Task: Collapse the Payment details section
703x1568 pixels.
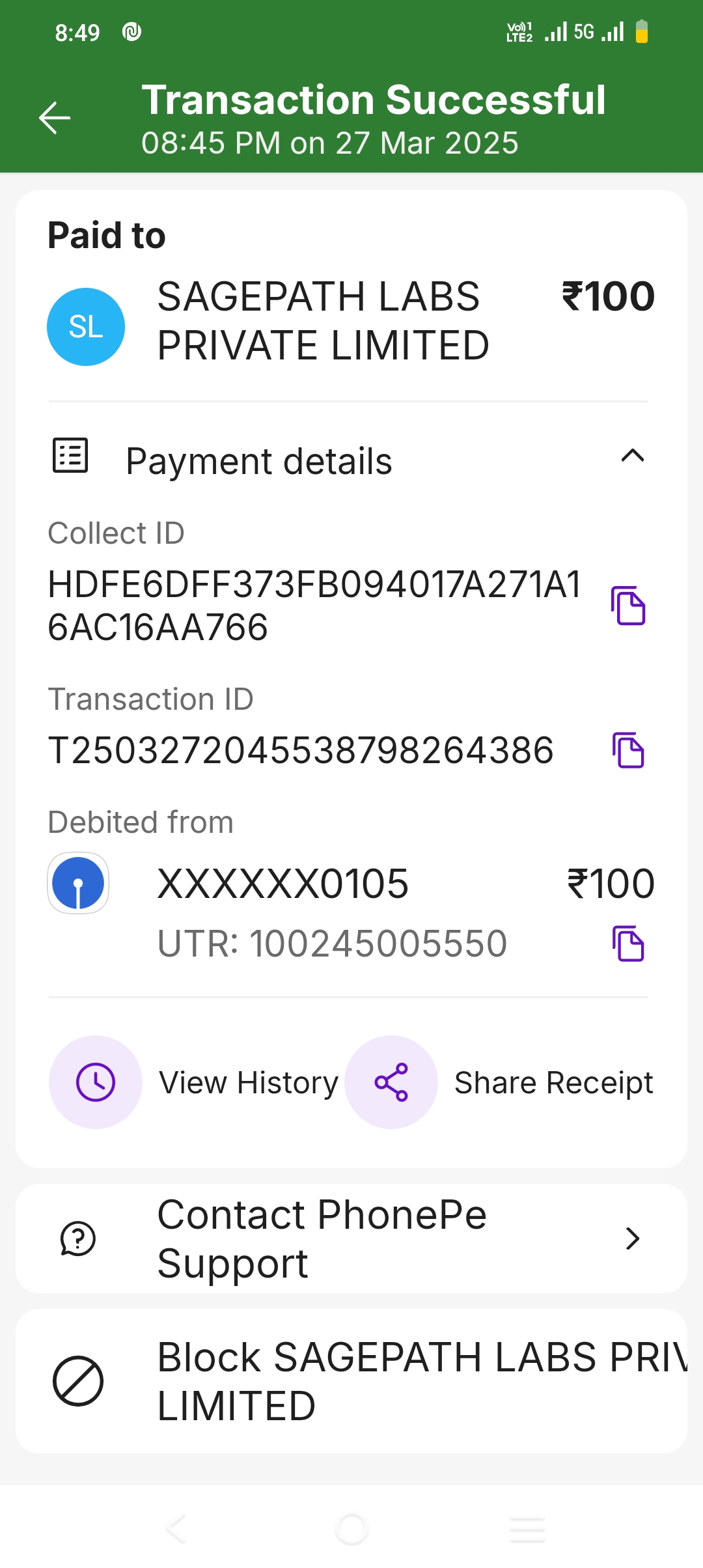Action: (x=630, y=456)
